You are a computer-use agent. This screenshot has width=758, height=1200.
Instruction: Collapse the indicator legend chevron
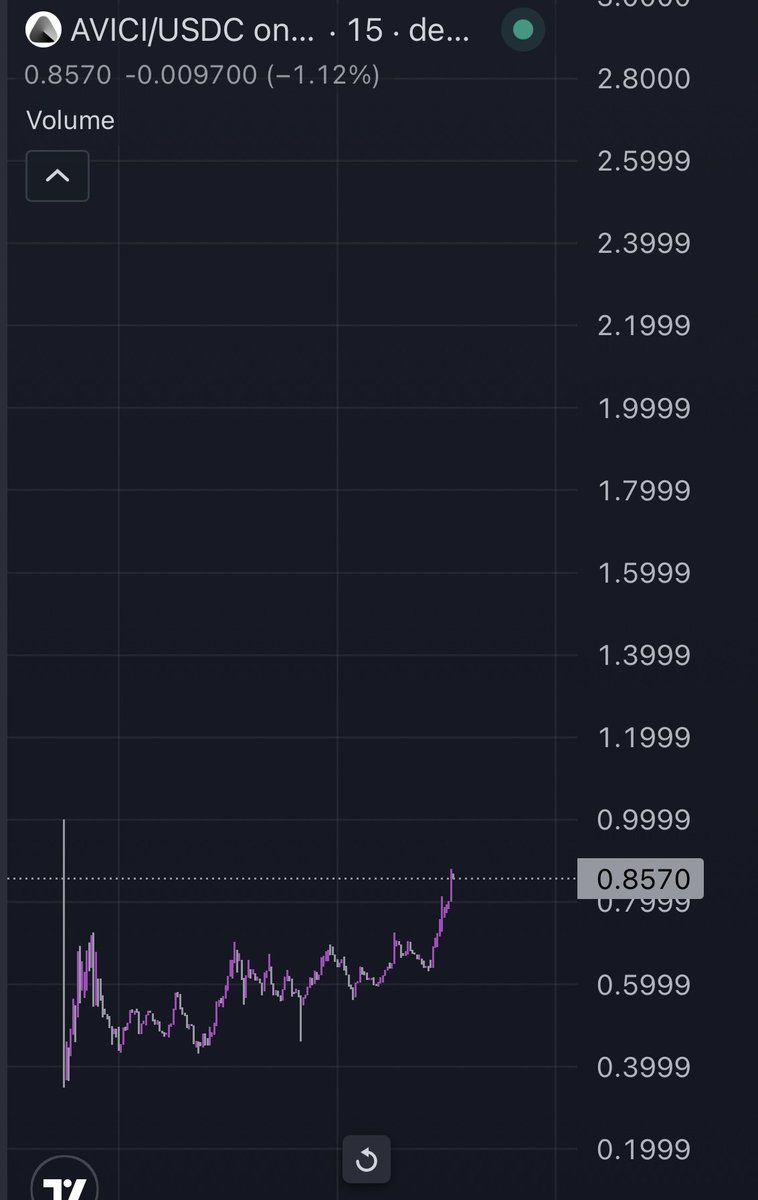click(57, 176)
